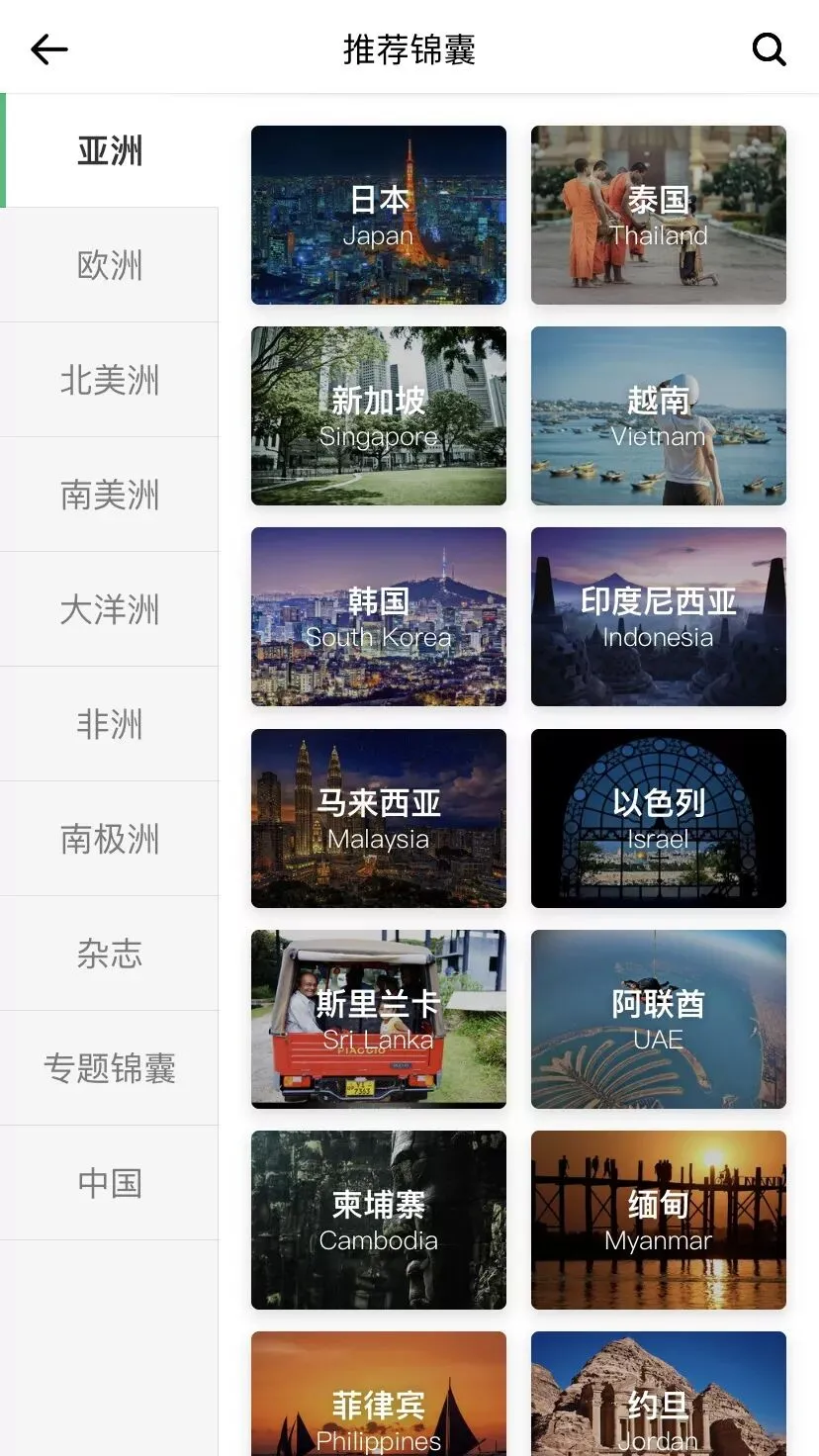Screen dimensions: 819x1456
Task: Open the 杂志 category
Action: coord(109,954)
